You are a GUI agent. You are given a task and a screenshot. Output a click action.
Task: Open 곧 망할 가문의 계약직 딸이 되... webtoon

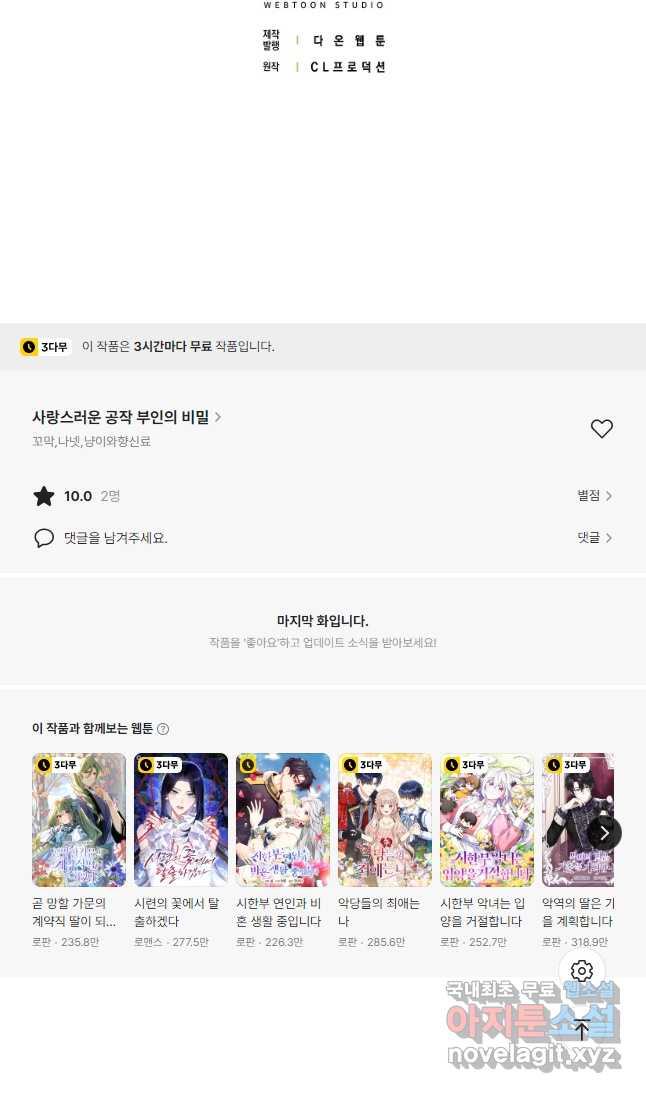click(79, 820)
